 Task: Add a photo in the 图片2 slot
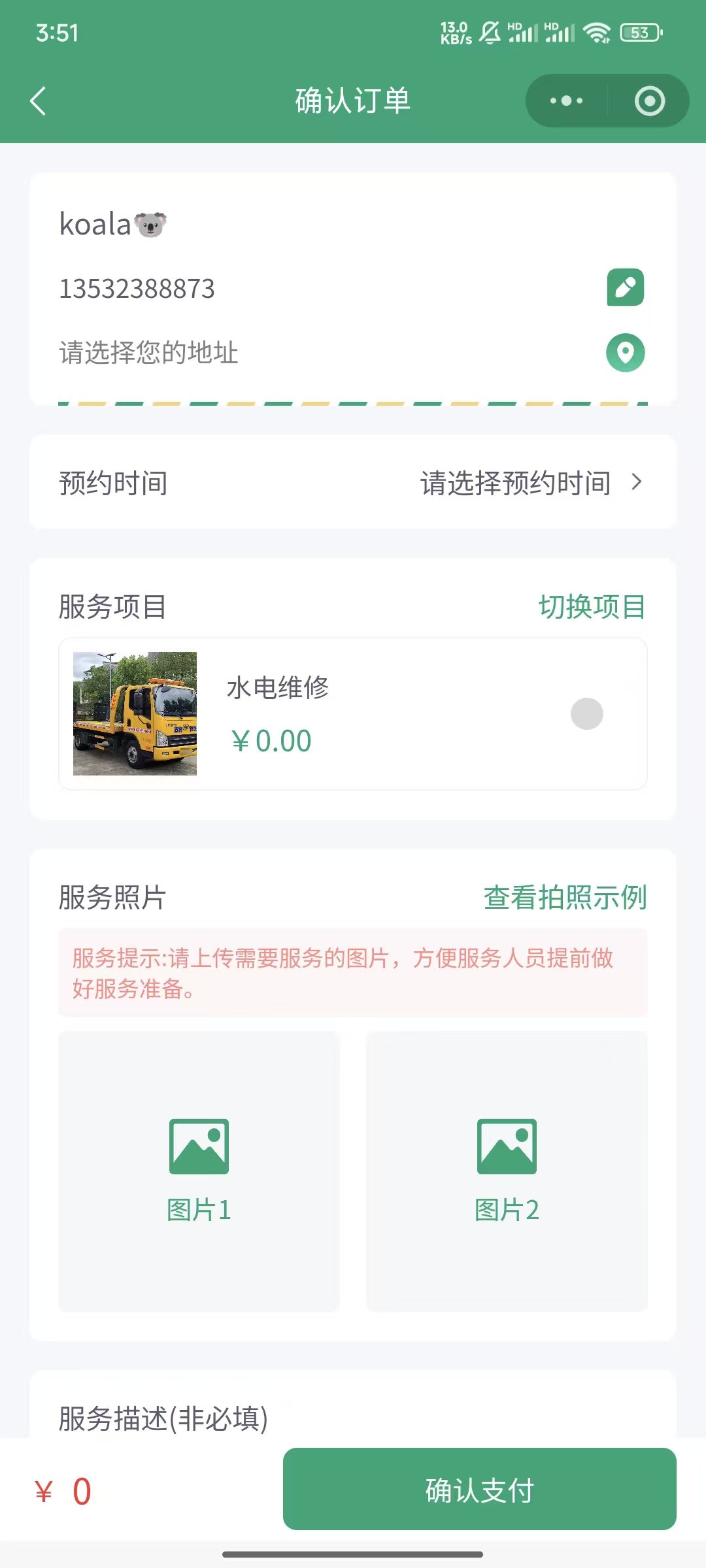click(507, 1171)
